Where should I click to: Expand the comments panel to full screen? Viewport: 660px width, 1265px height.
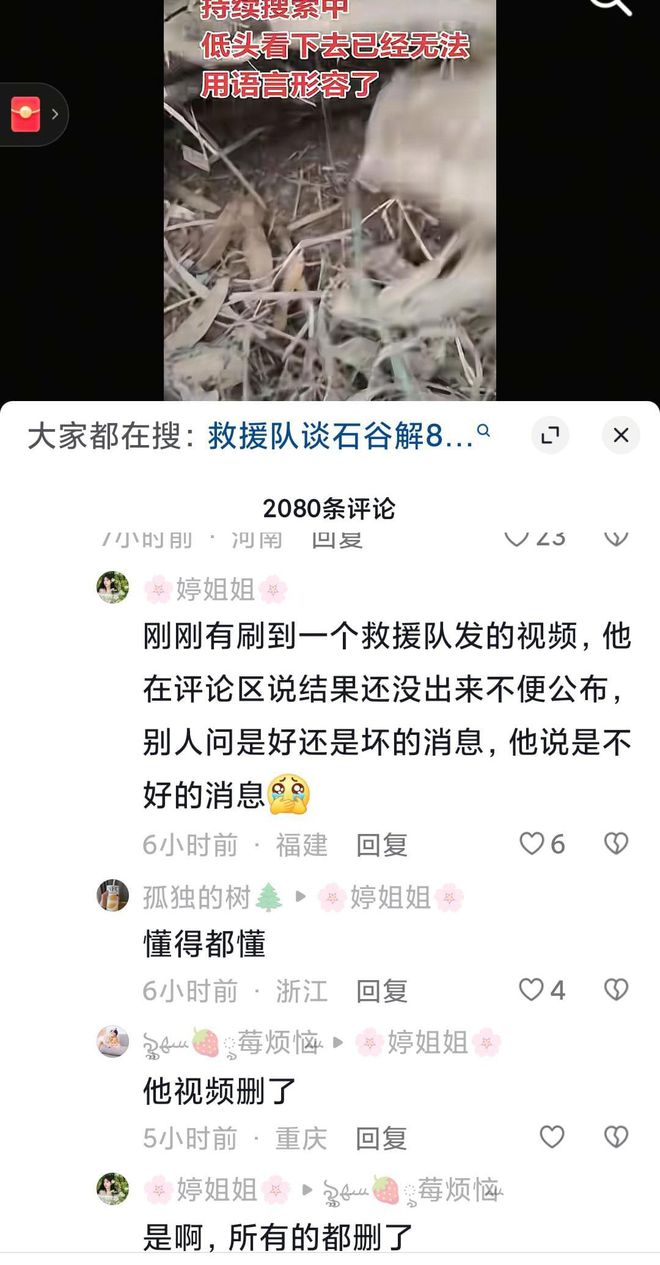pos(549,436)
